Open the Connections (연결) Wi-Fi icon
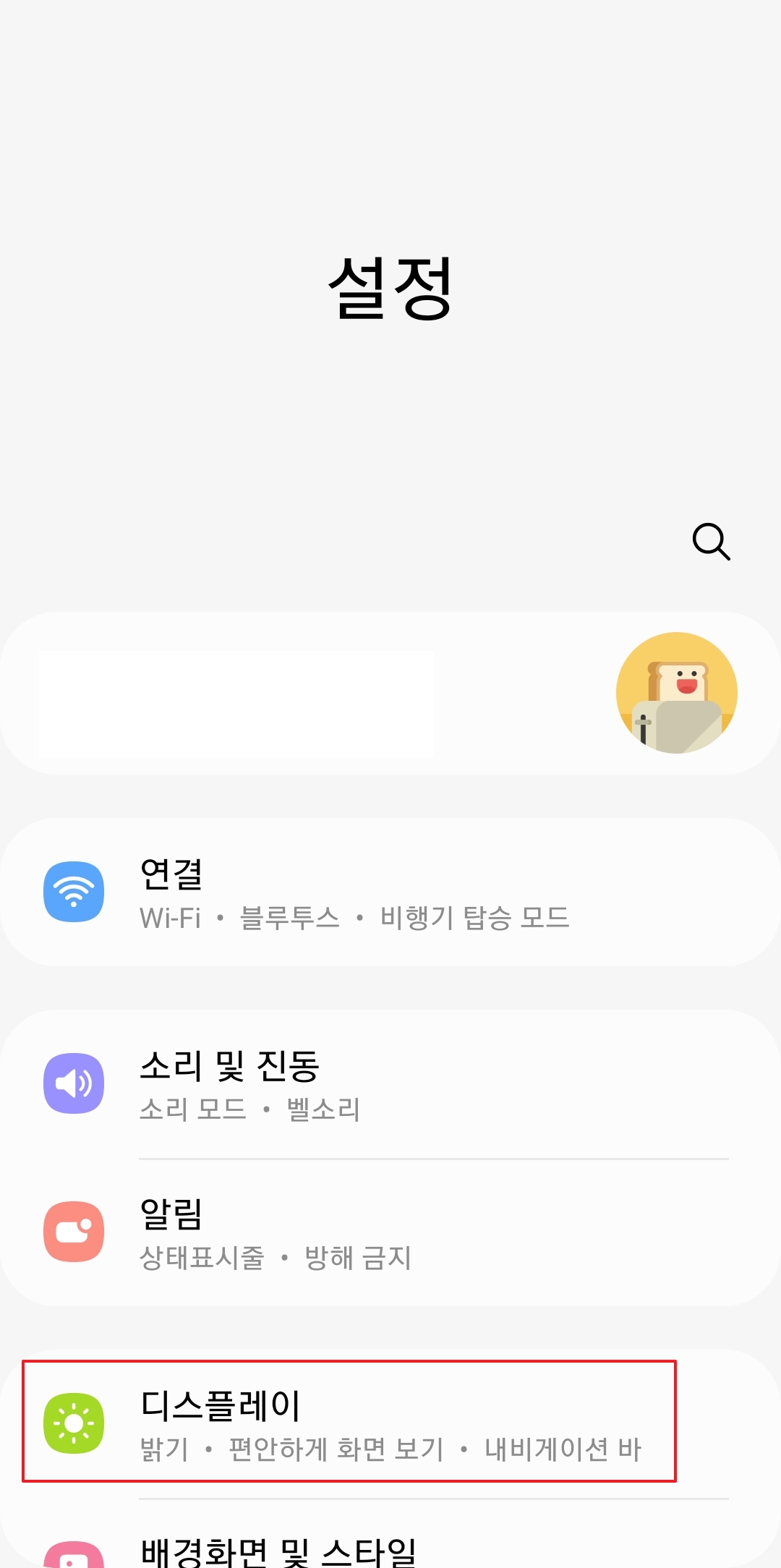Screen dimensions: 781x1568 point(73,892)
